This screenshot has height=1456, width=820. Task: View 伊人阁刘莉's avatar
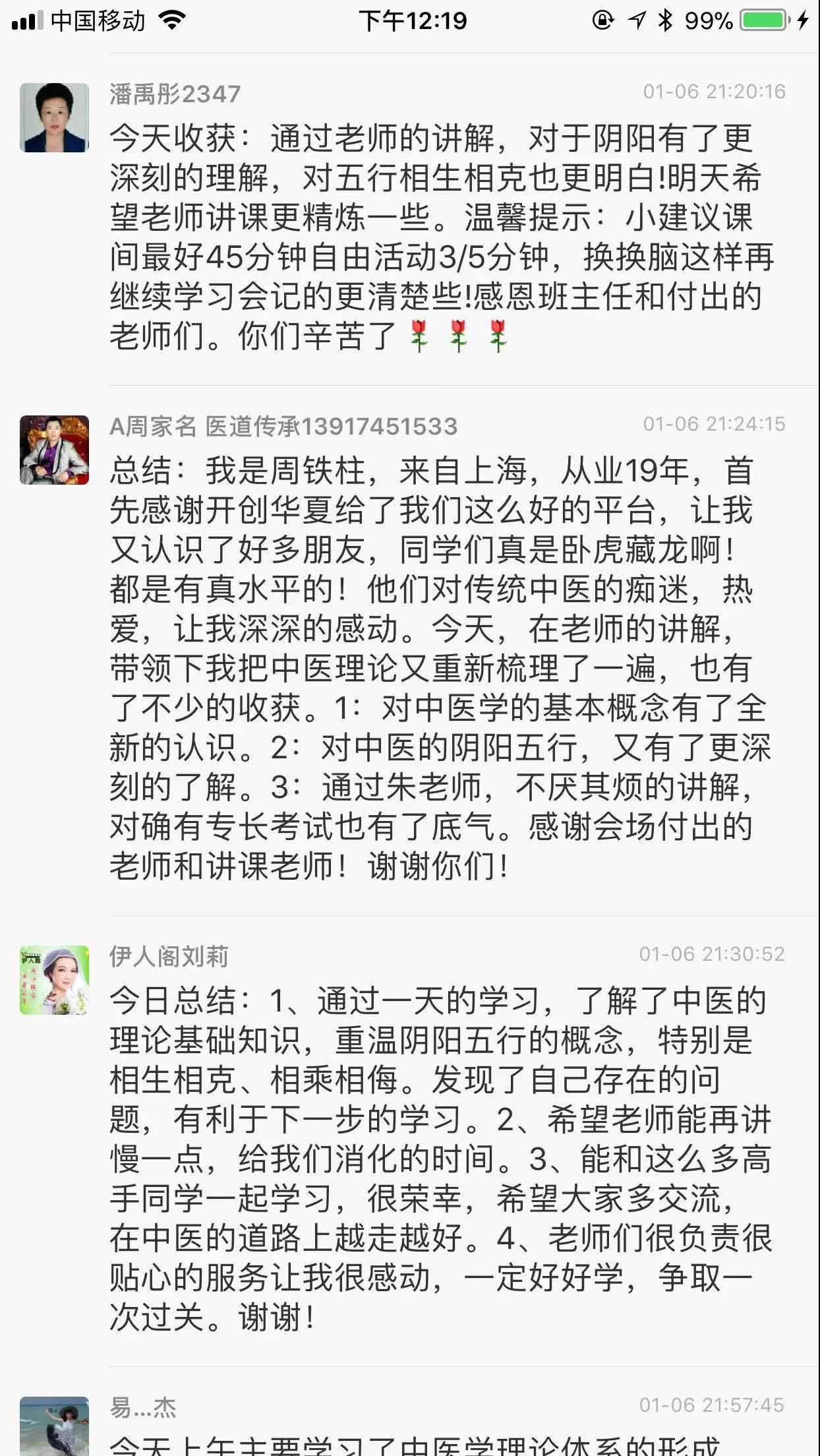(54, 980)
